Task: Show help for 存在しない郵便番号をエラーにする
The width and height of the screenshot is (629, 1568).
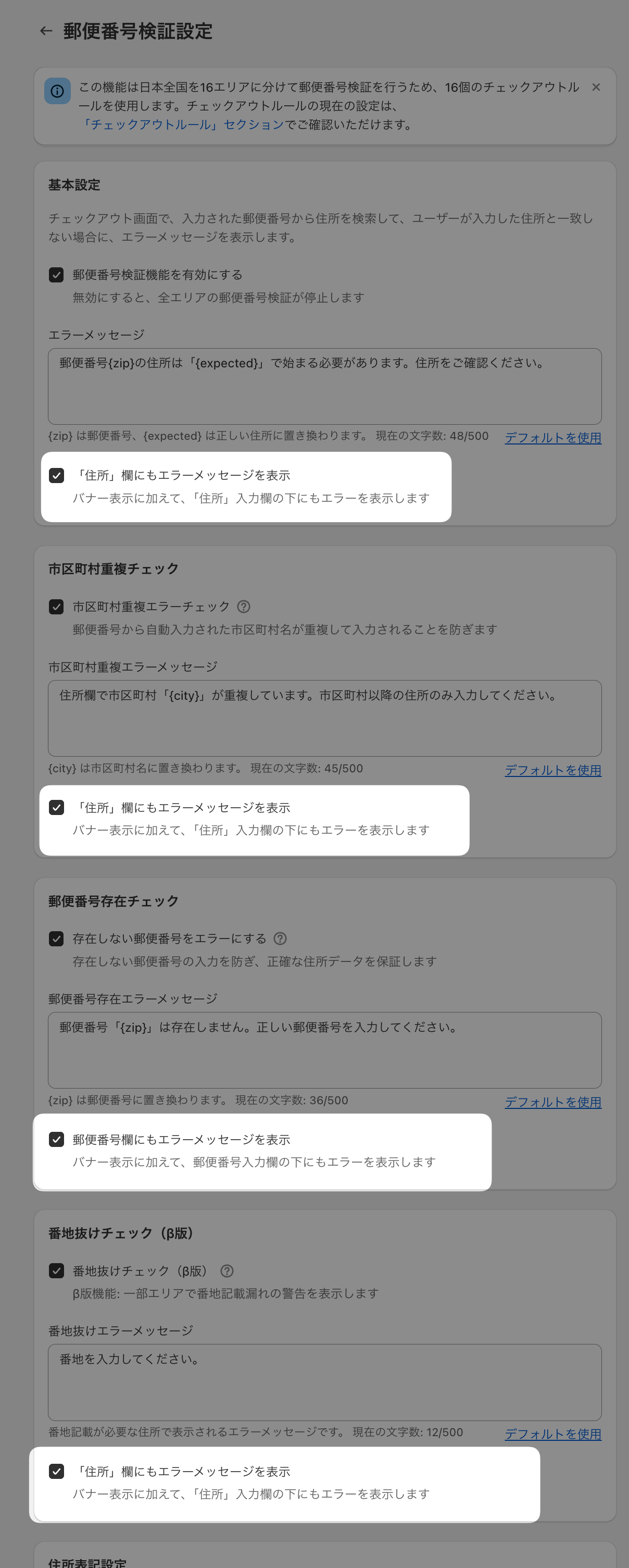Action: [280, 939]
